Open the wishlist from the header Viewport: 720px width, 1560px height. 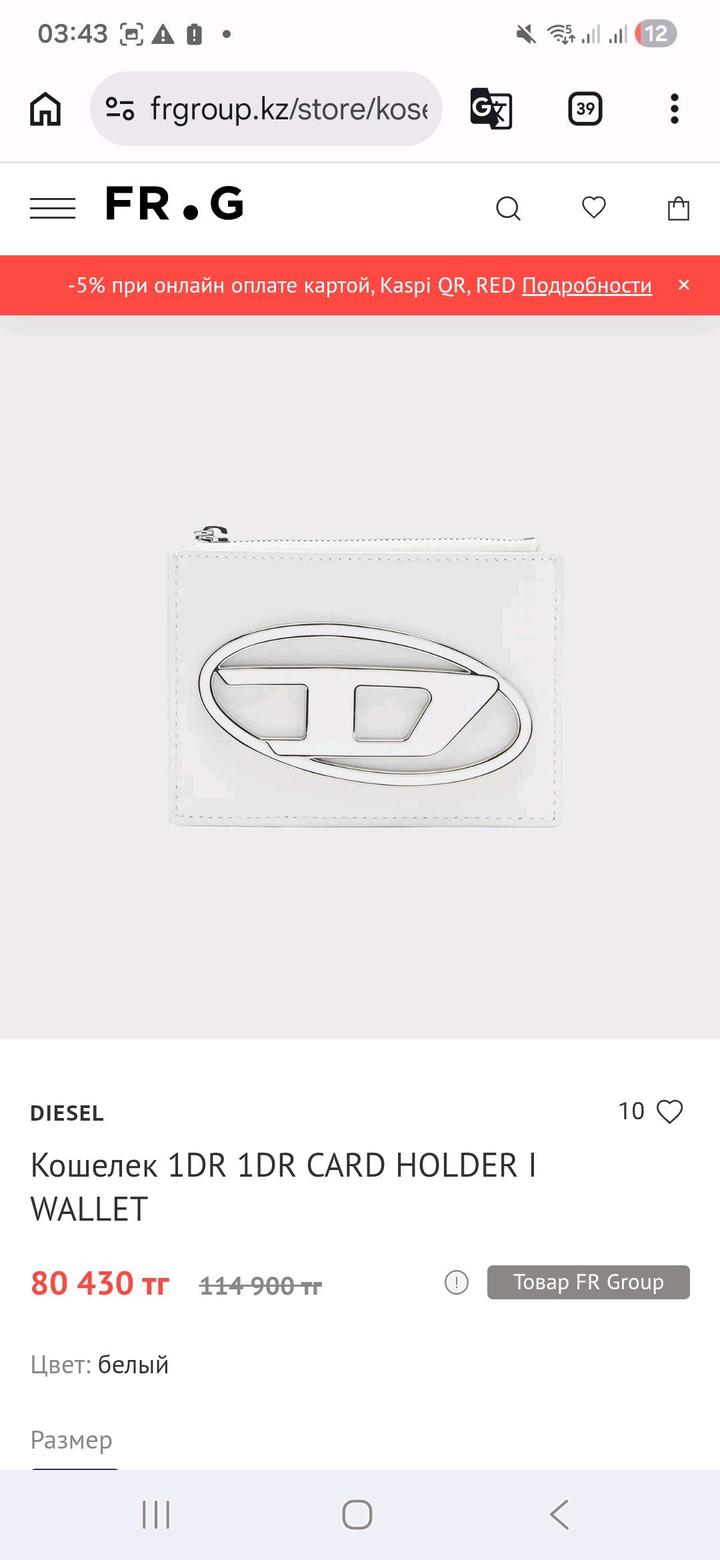594,208
